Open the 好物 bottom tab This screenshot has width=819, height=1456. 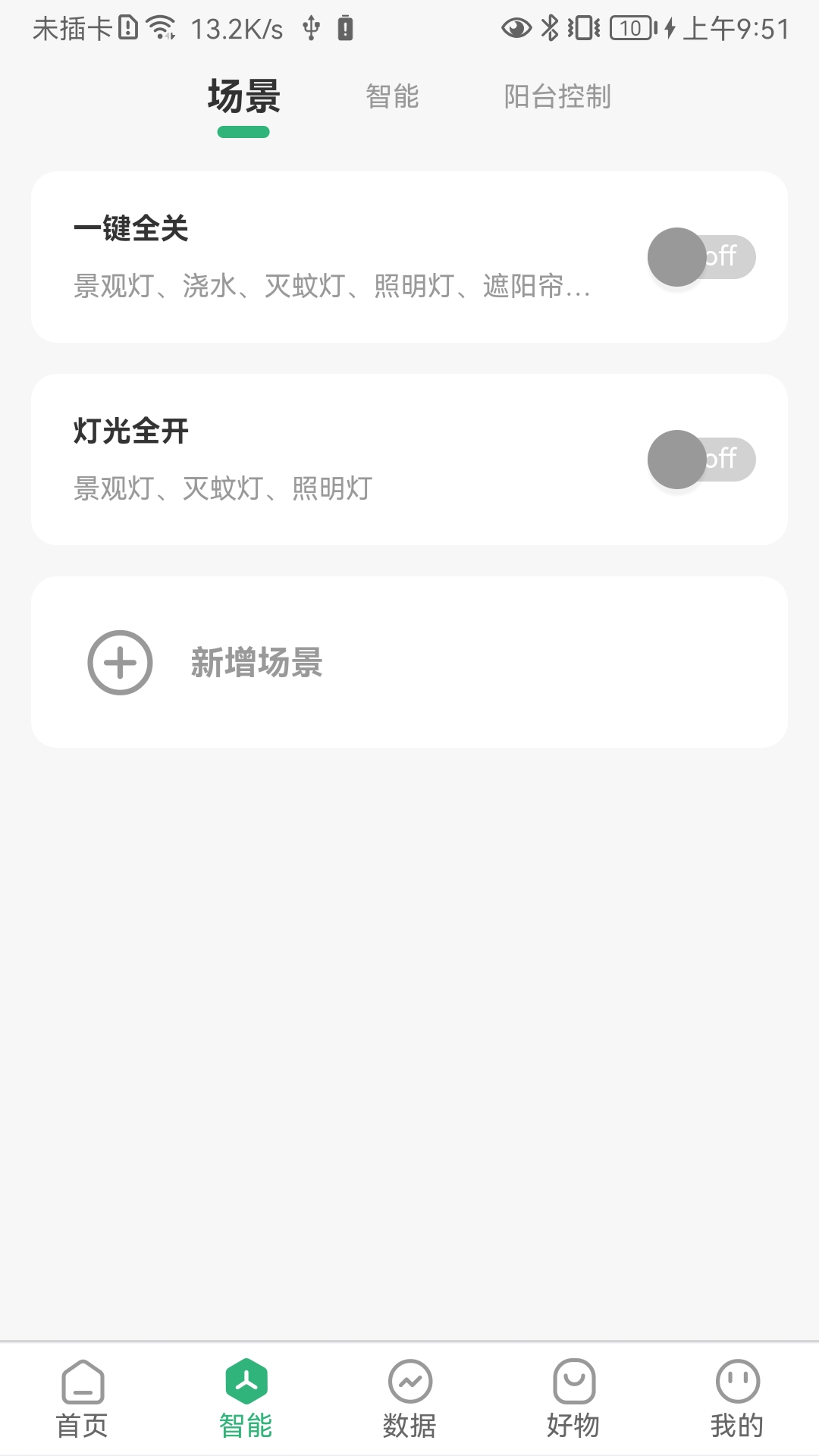(x=573, y=1399)
